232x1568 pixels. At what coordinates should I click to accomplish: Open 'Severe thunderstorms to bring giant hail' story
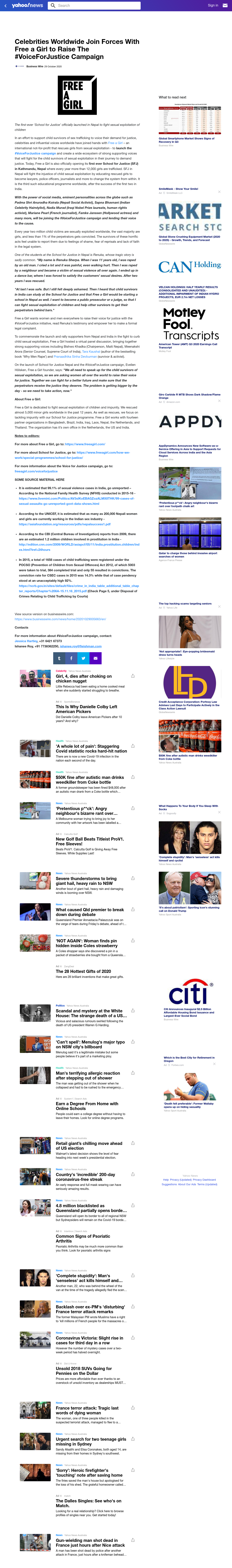(x=86, y=880)
